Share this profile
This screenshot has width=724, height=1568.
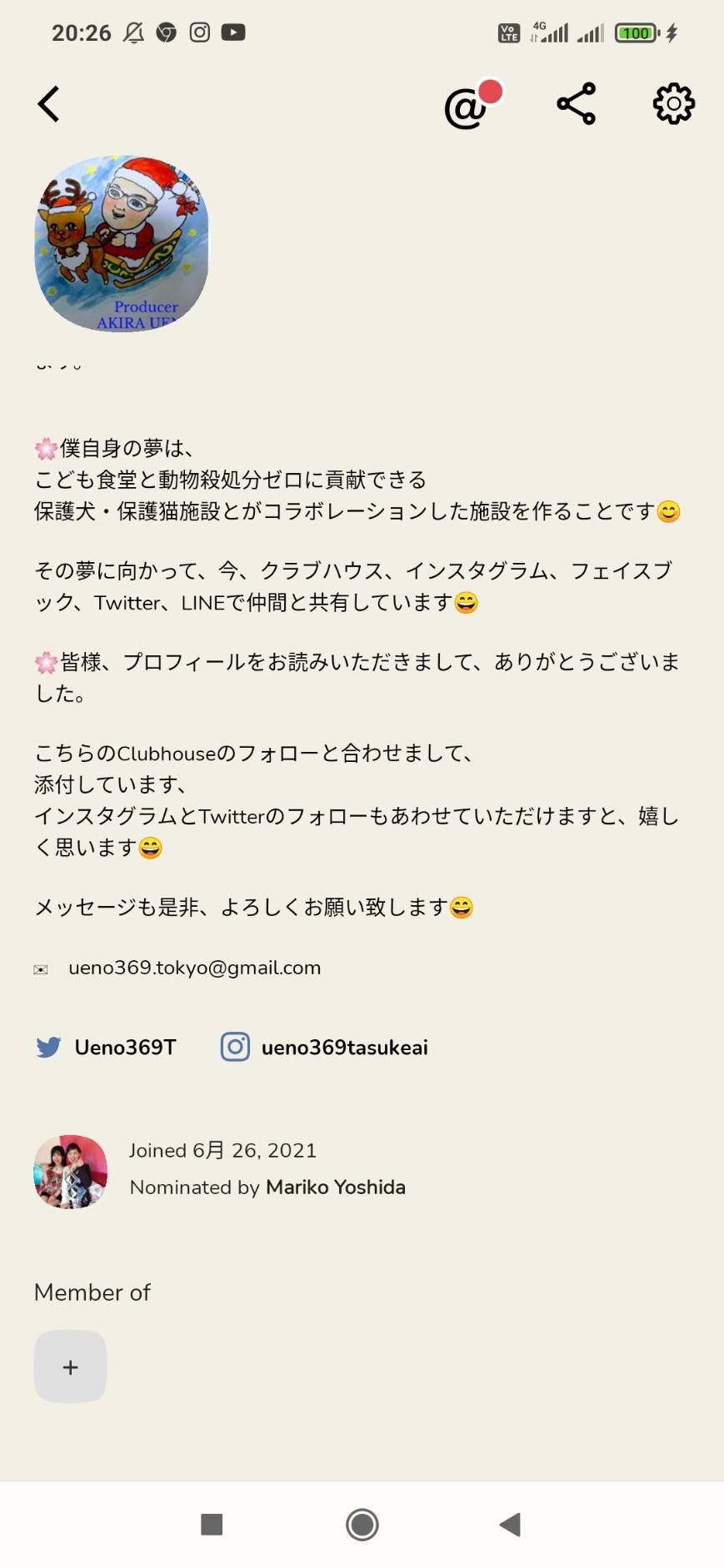(x=576, y=104)
